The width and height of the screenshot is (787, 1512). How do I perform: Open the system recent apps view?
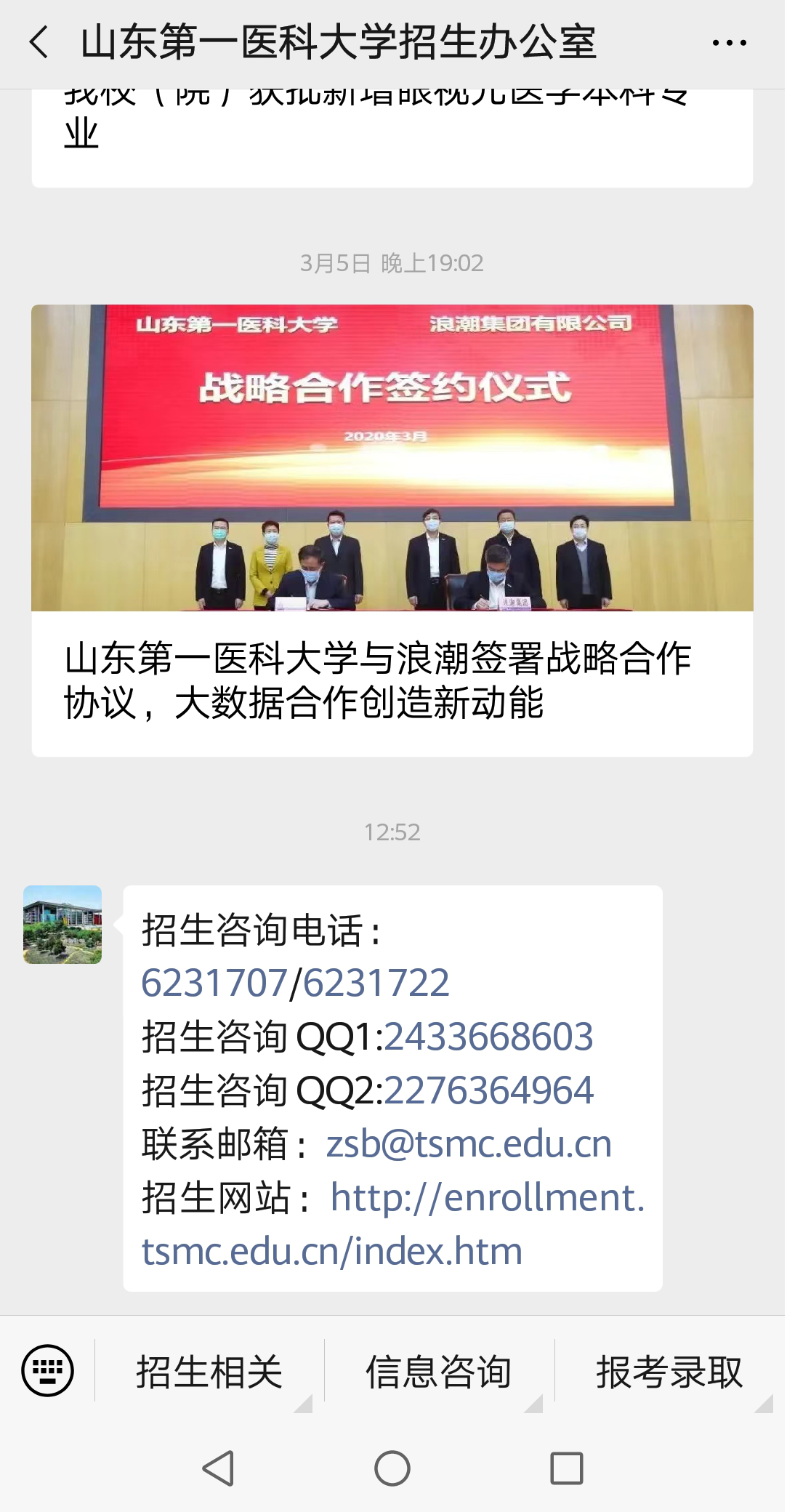[567, 1468]
